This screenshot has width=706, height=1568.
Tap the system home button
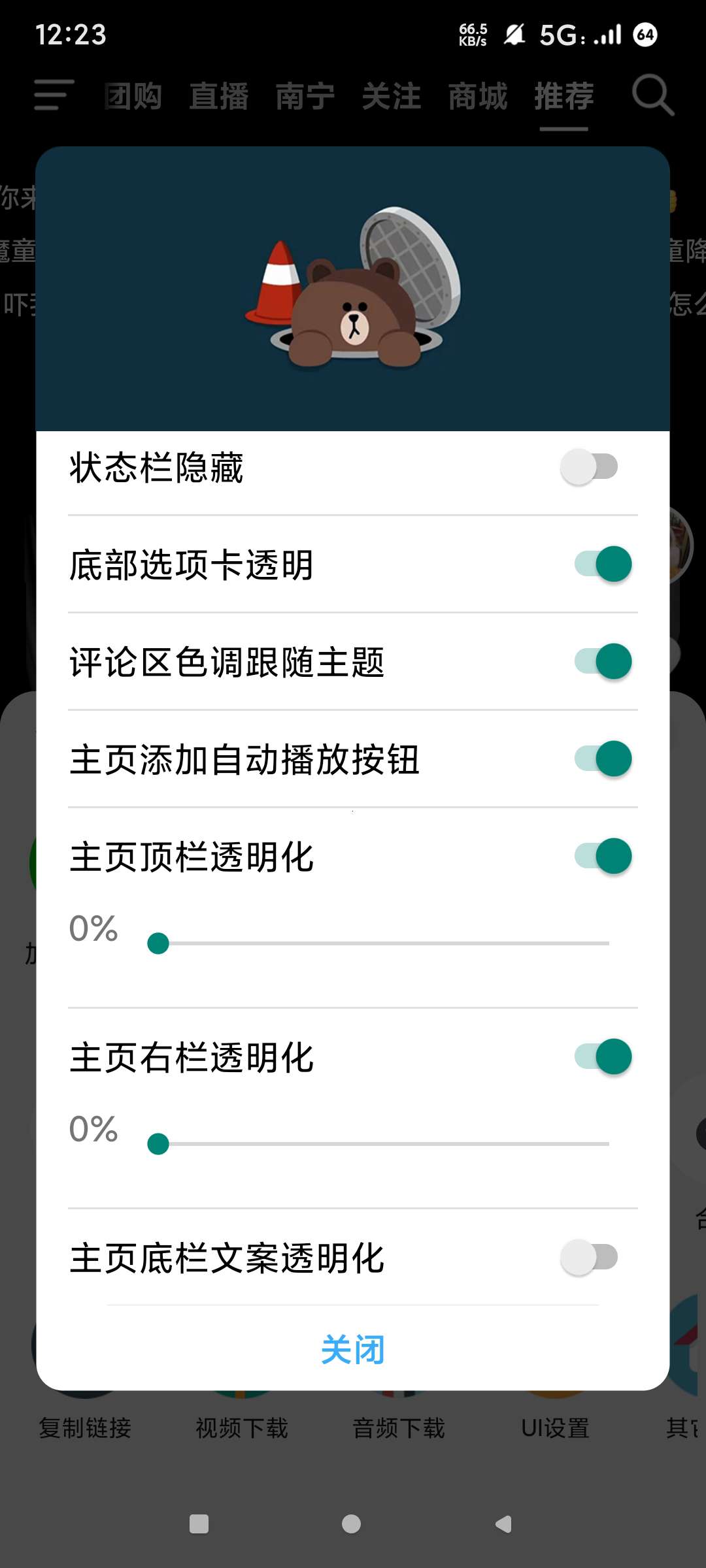pyautogui.click(x=351, y=1524)
